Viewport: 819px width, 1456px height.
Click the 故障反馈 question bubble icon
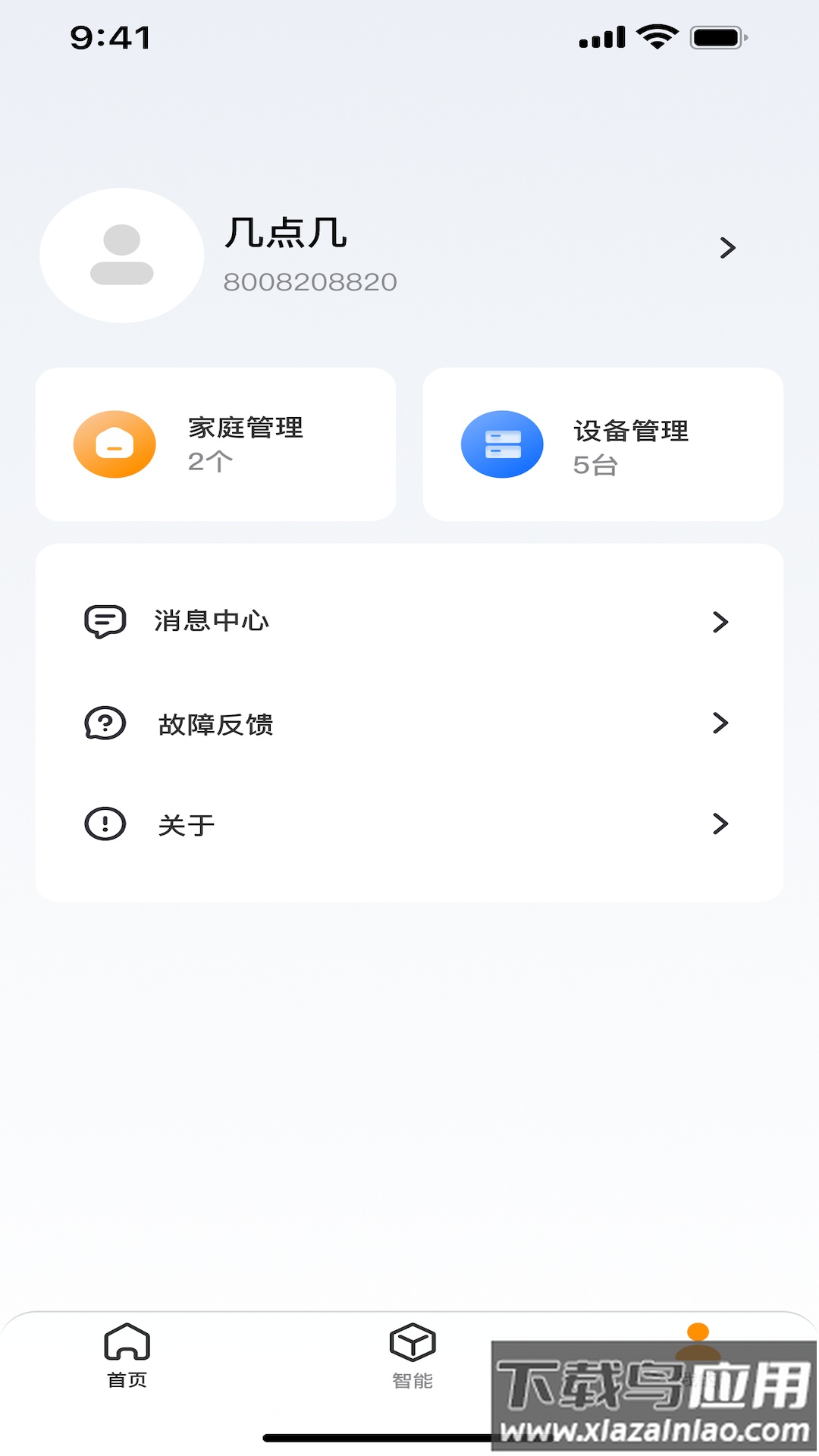tap(105, 723)
